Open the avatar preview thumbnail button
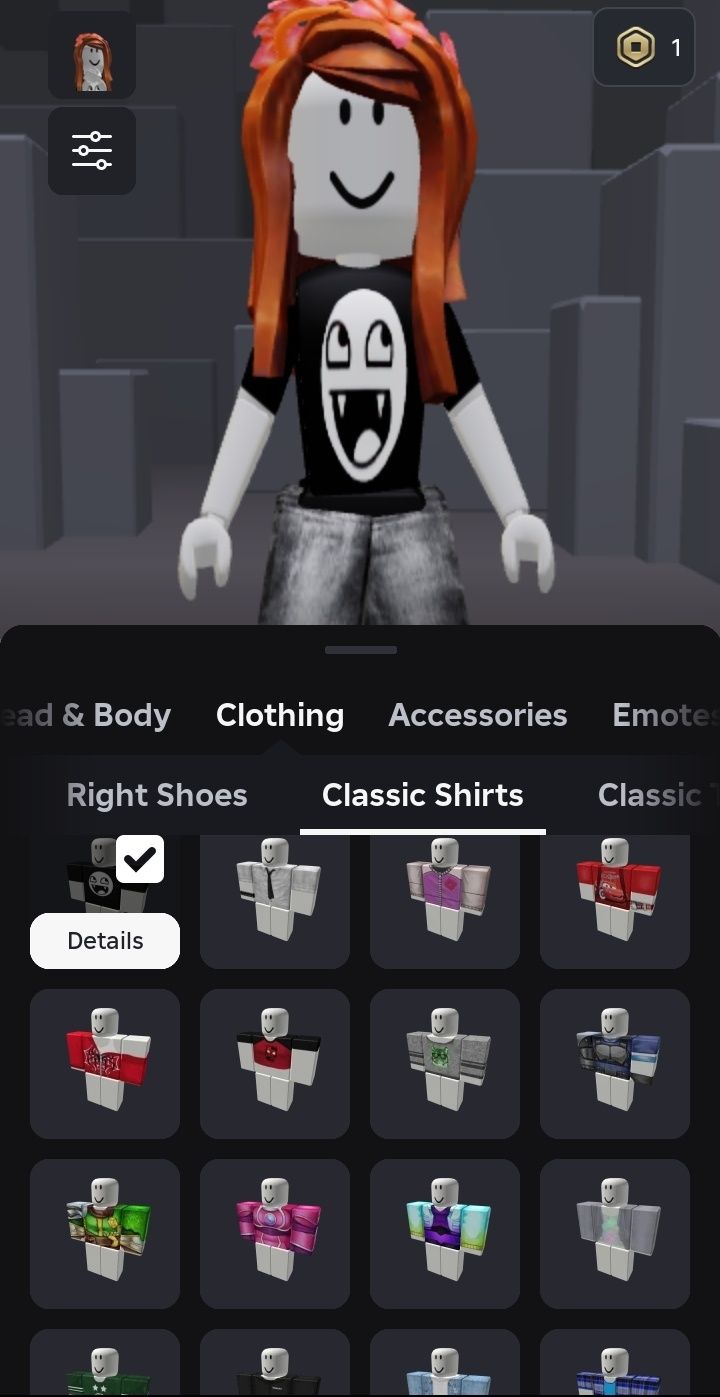The width and height of the screenshot is (720, 1397). click(92, 56)
